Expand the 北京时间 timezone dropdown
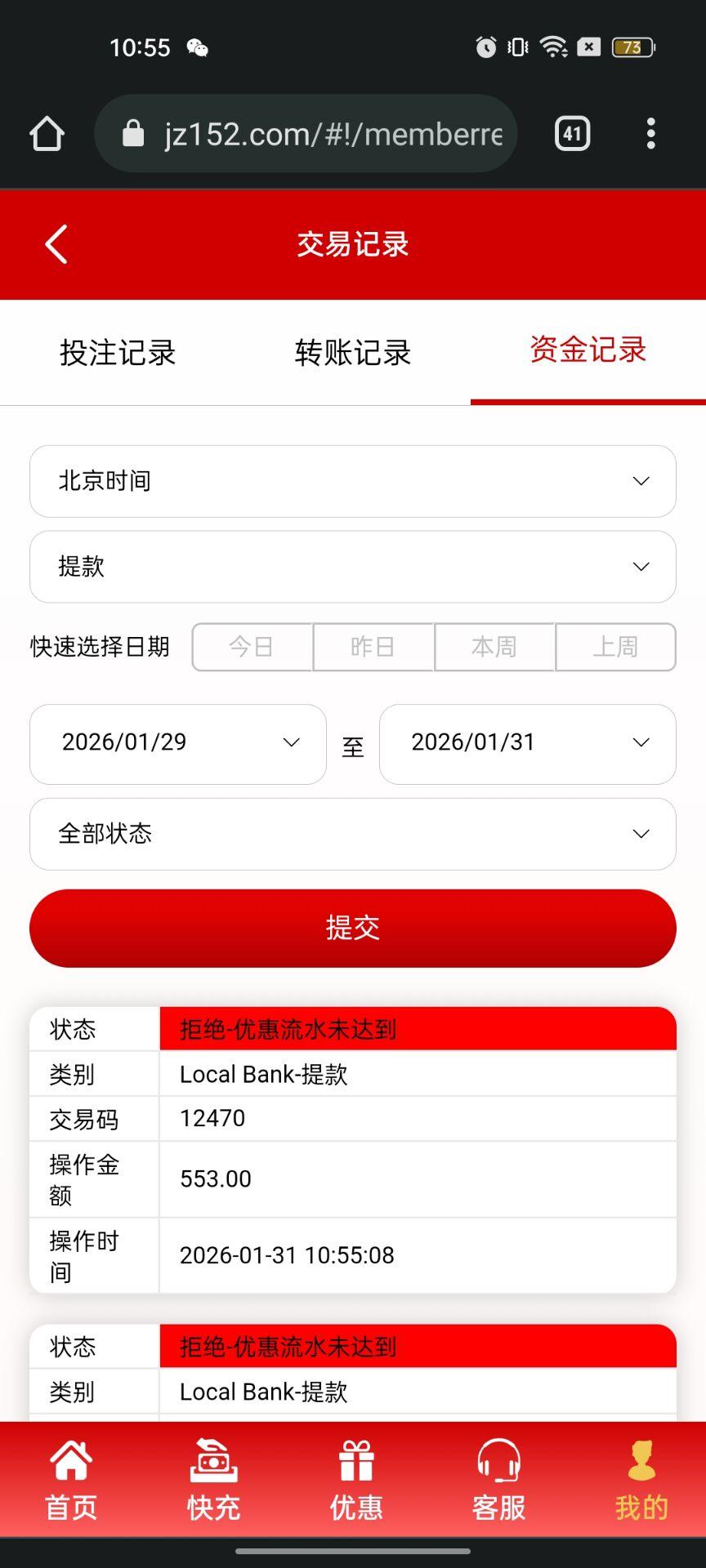 [x=353, y=481]
